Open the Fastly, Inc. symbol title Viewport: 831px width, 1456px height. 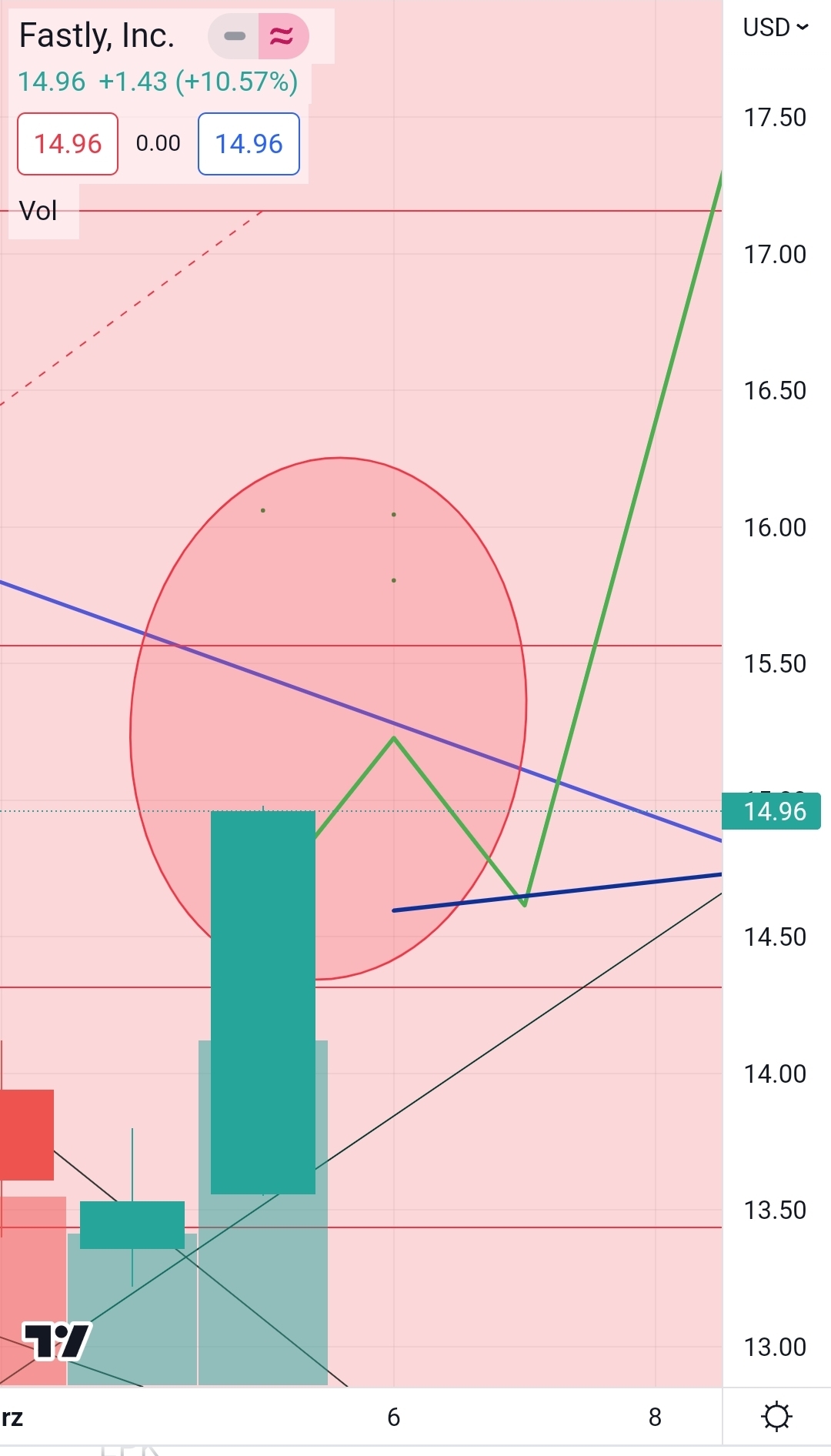pos(97,35)
